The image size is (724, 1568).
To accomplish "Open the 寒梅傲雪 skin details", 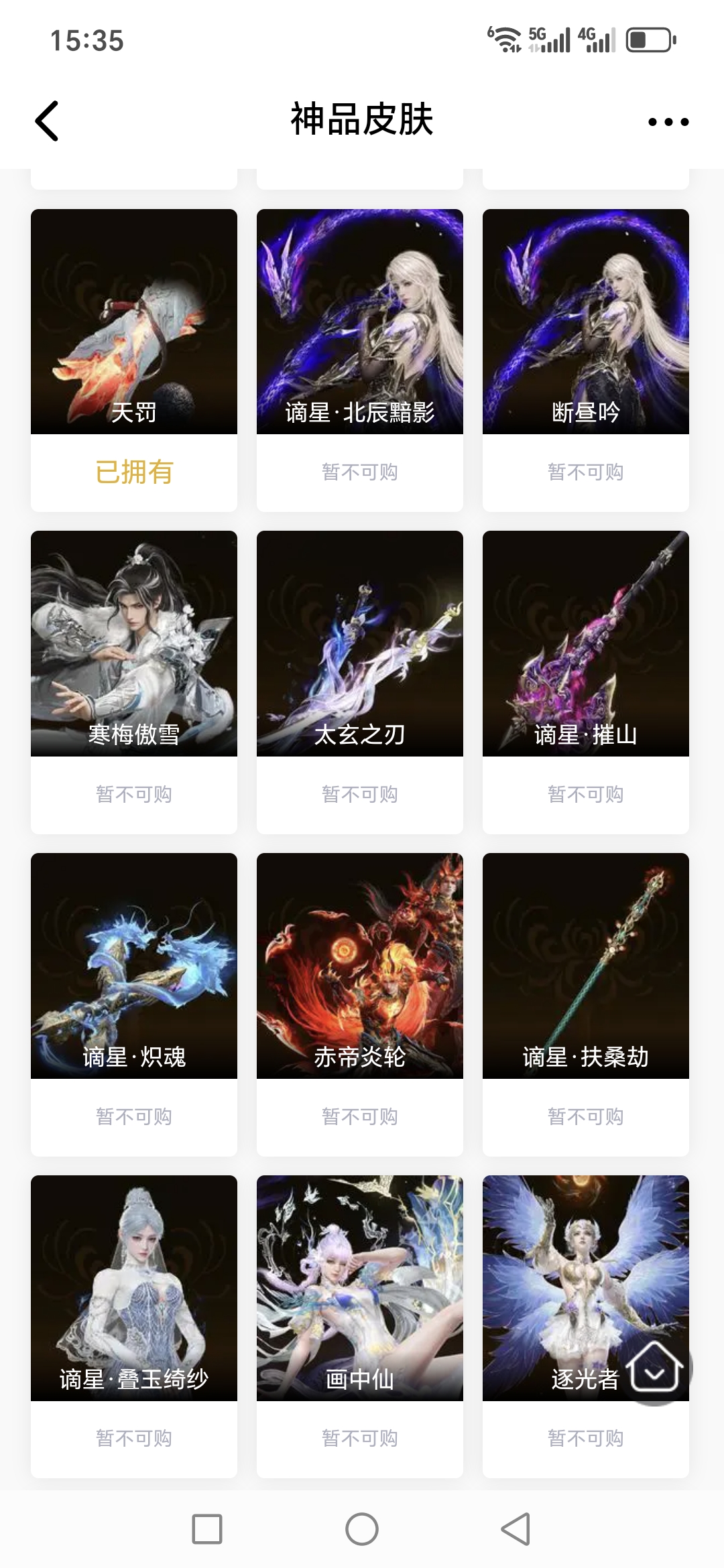I will [134, 644].
